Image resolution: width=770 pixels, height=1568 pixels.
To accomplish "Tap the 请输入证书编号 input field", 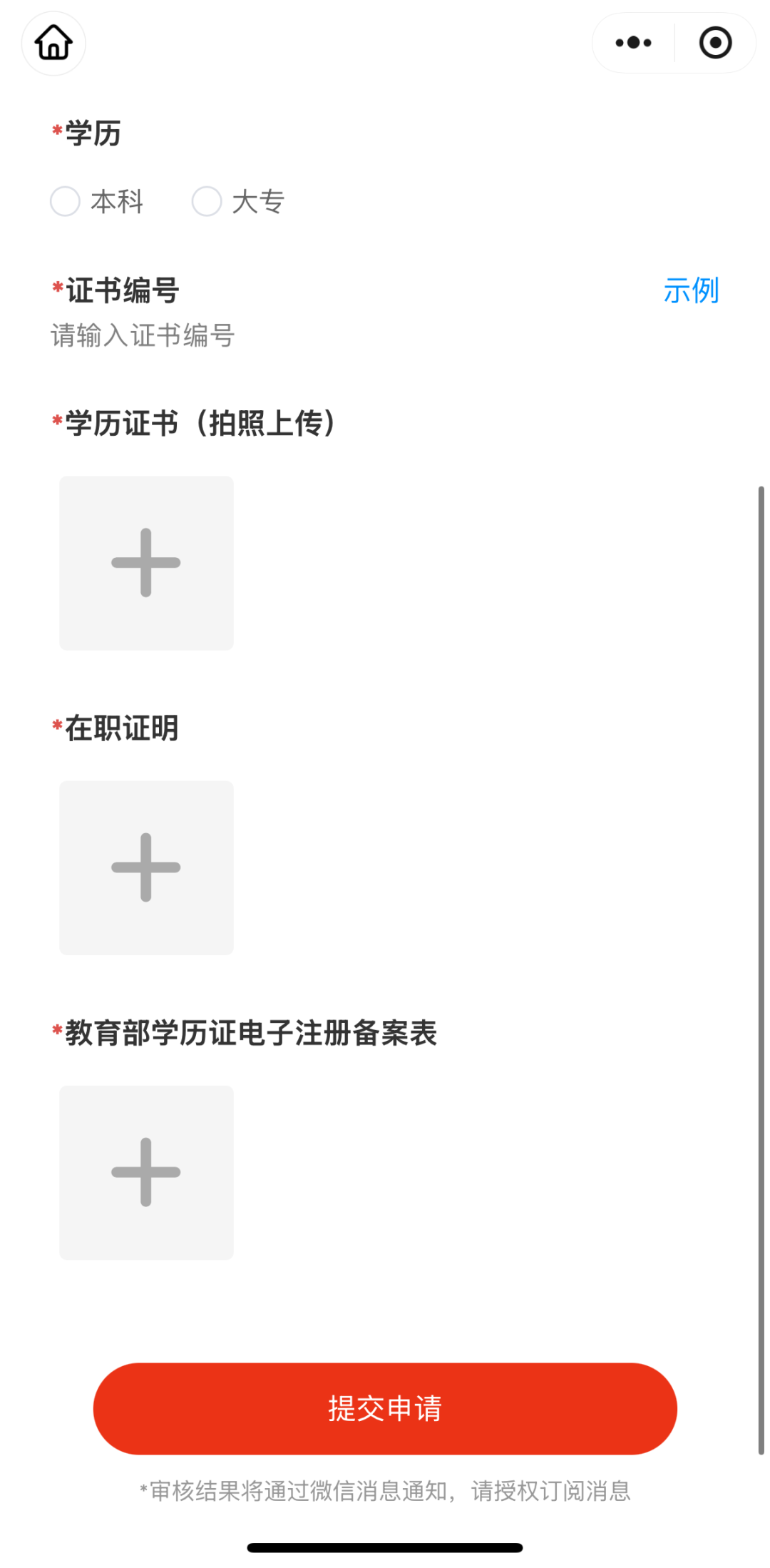I will (385, 335).
